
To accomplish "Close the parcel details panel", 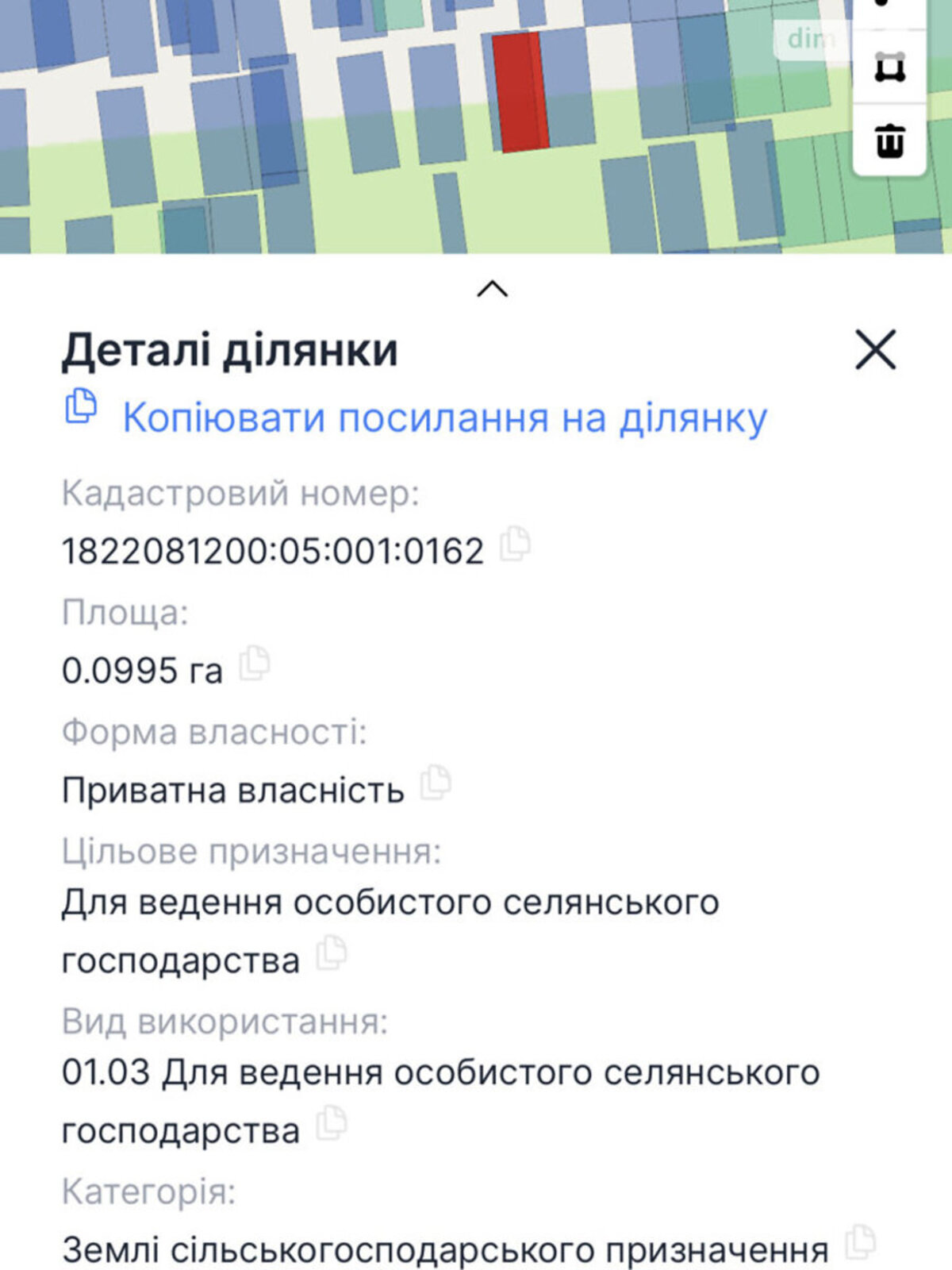I will 875,350.
